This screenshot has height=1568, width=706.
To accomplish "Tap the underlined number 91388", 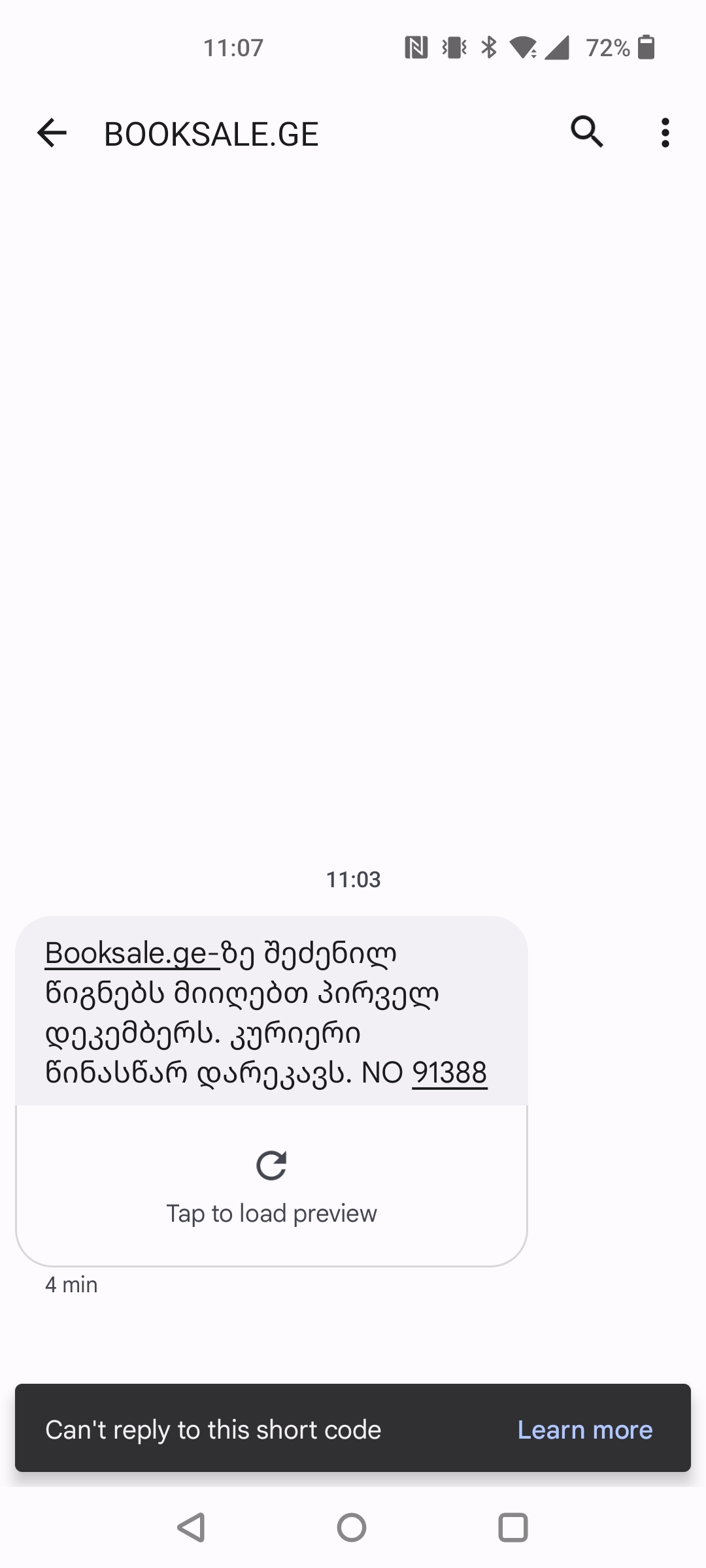I will click(450, 1073).
